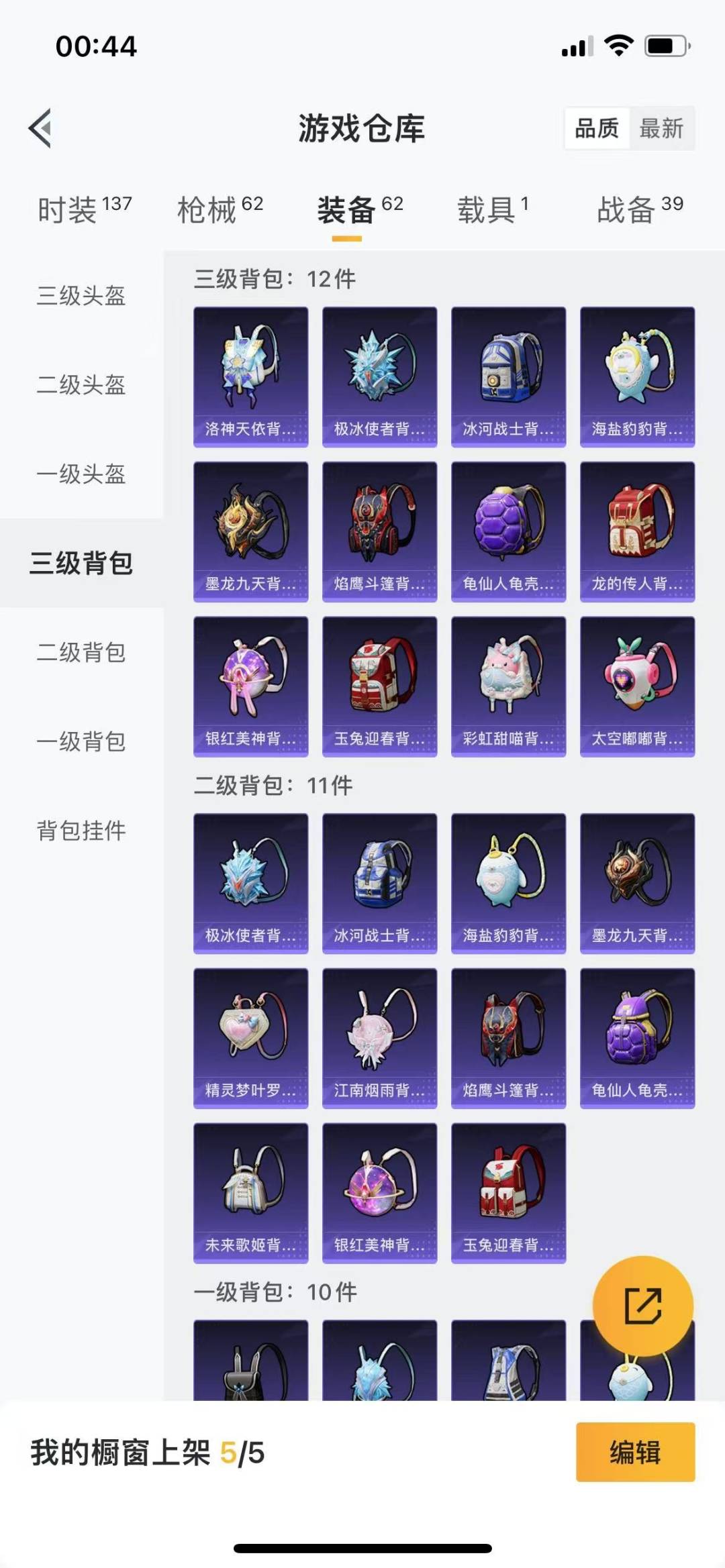
Task: Switch to the 载具 tab
Action: (493, 209)
